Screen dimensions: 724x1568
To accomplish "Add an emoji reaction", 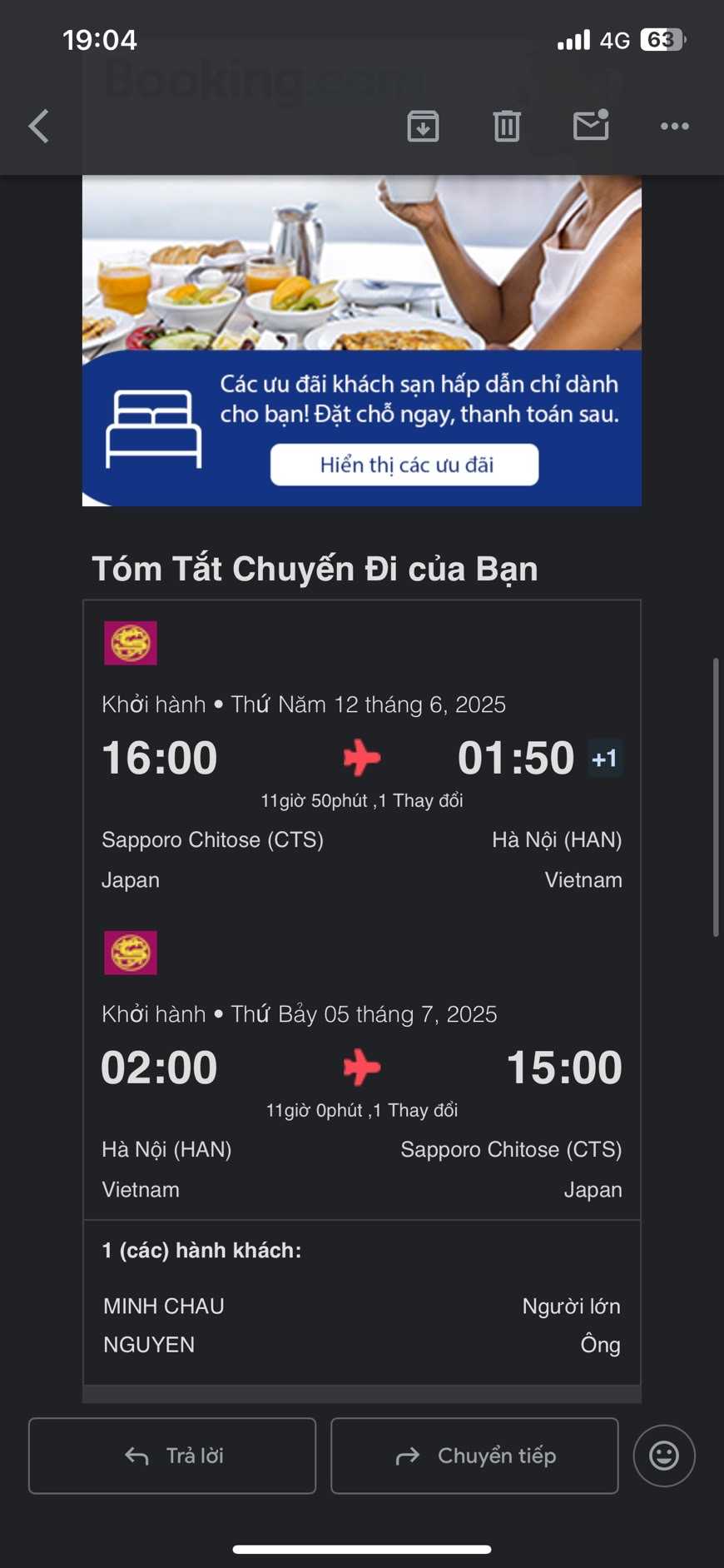I will (663, 1456).
